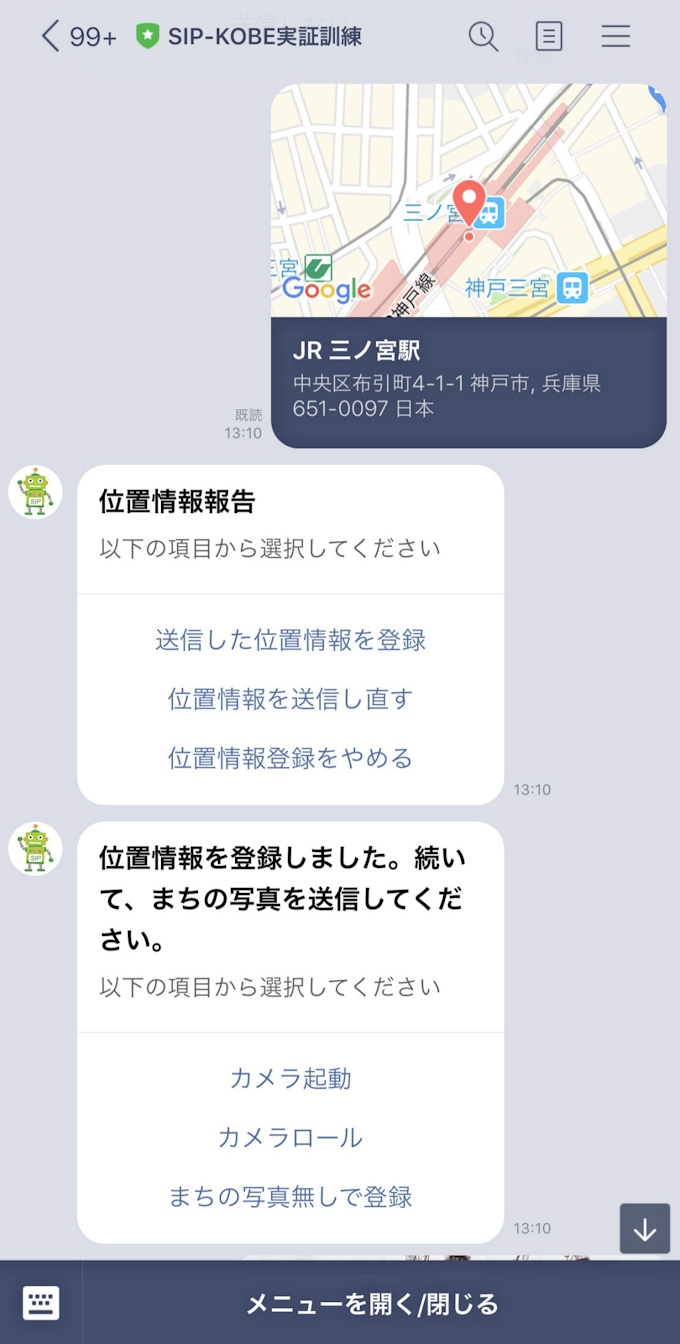Open the JR 三ノ宮駅 location message
The height and width of the screenshot is (1344, 680).
pyautogui.click(x=468, y=265)
